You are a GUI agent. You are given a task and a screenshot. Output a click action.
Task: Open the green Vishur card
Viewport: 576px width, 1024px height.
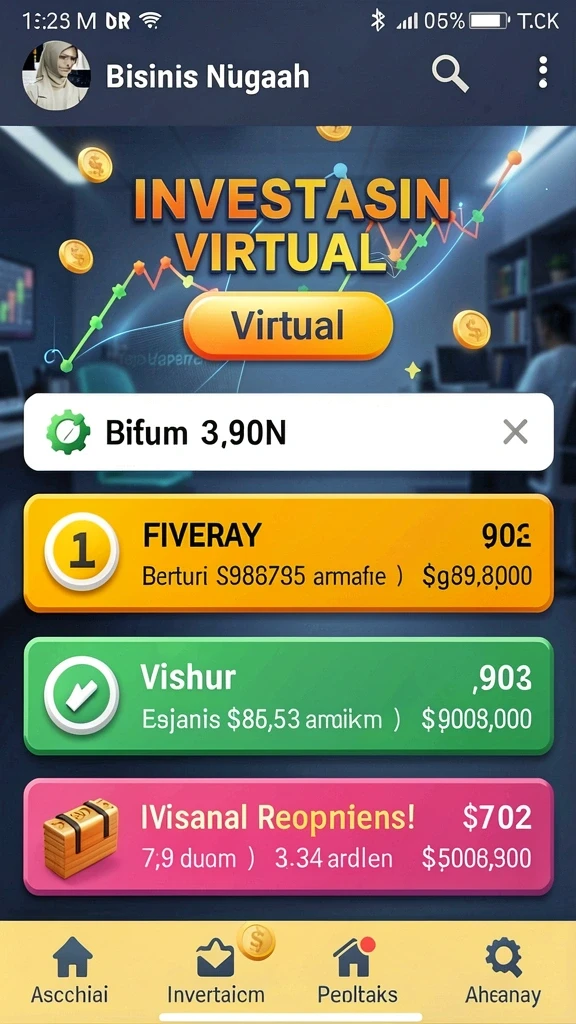click(289, 696)
